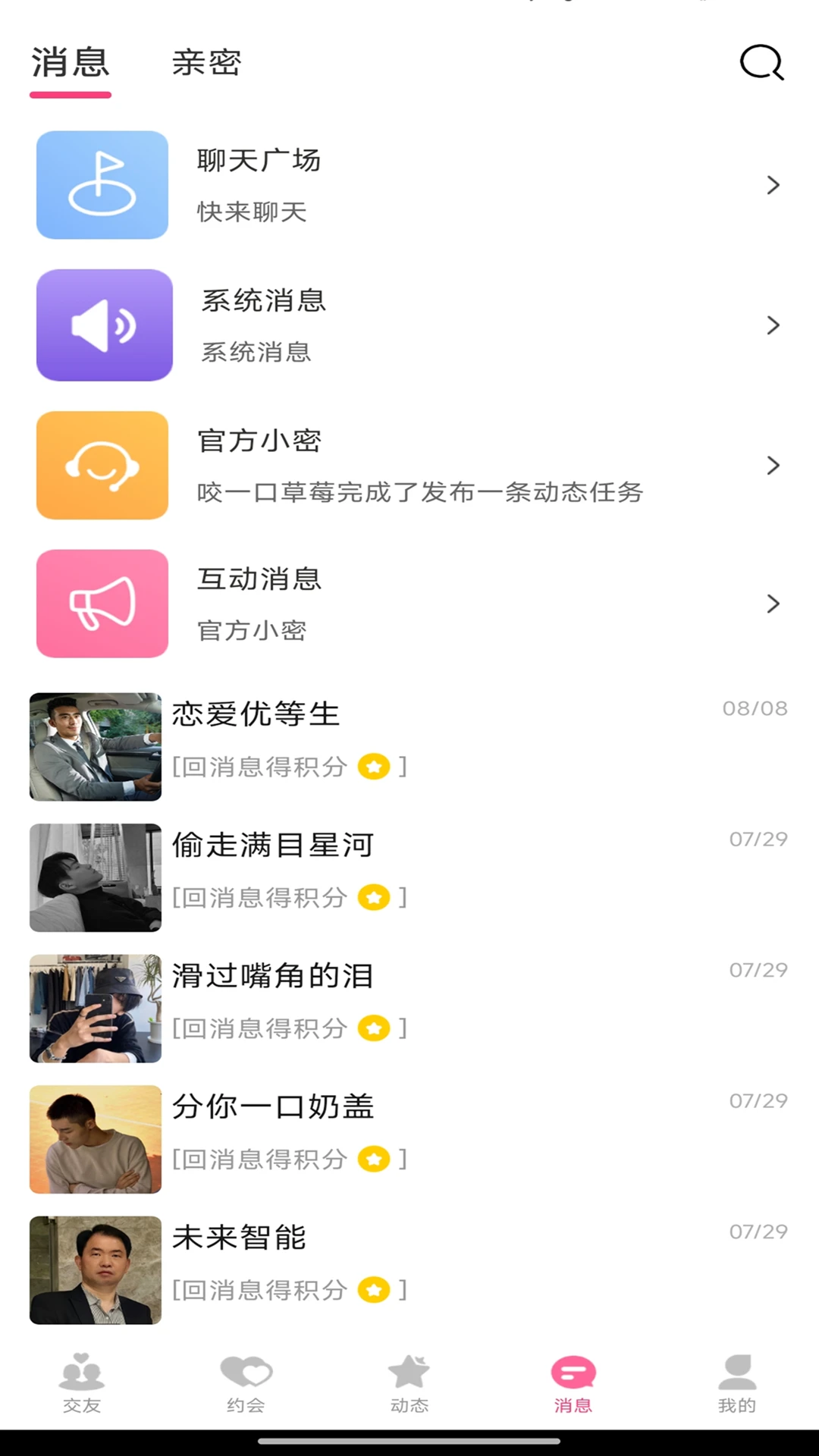Open 聊天广场 chat square
Image resolution: width=819 pixels, height=1456 pixels.
click(409, 185)
